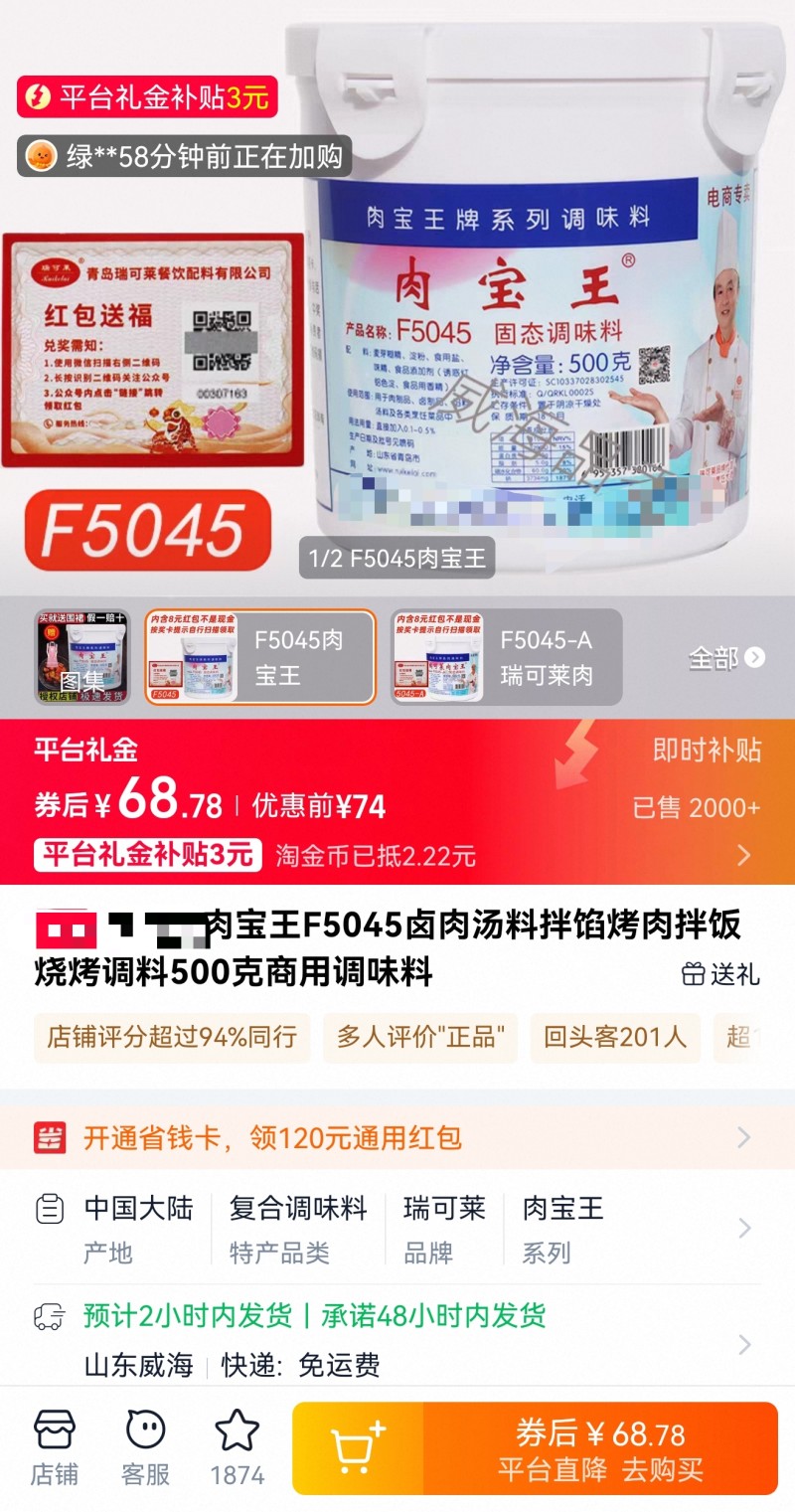Tap the 送礼 gift button
The height and width of the screenshot is (1512, 795).
click(x=721, y=974)
